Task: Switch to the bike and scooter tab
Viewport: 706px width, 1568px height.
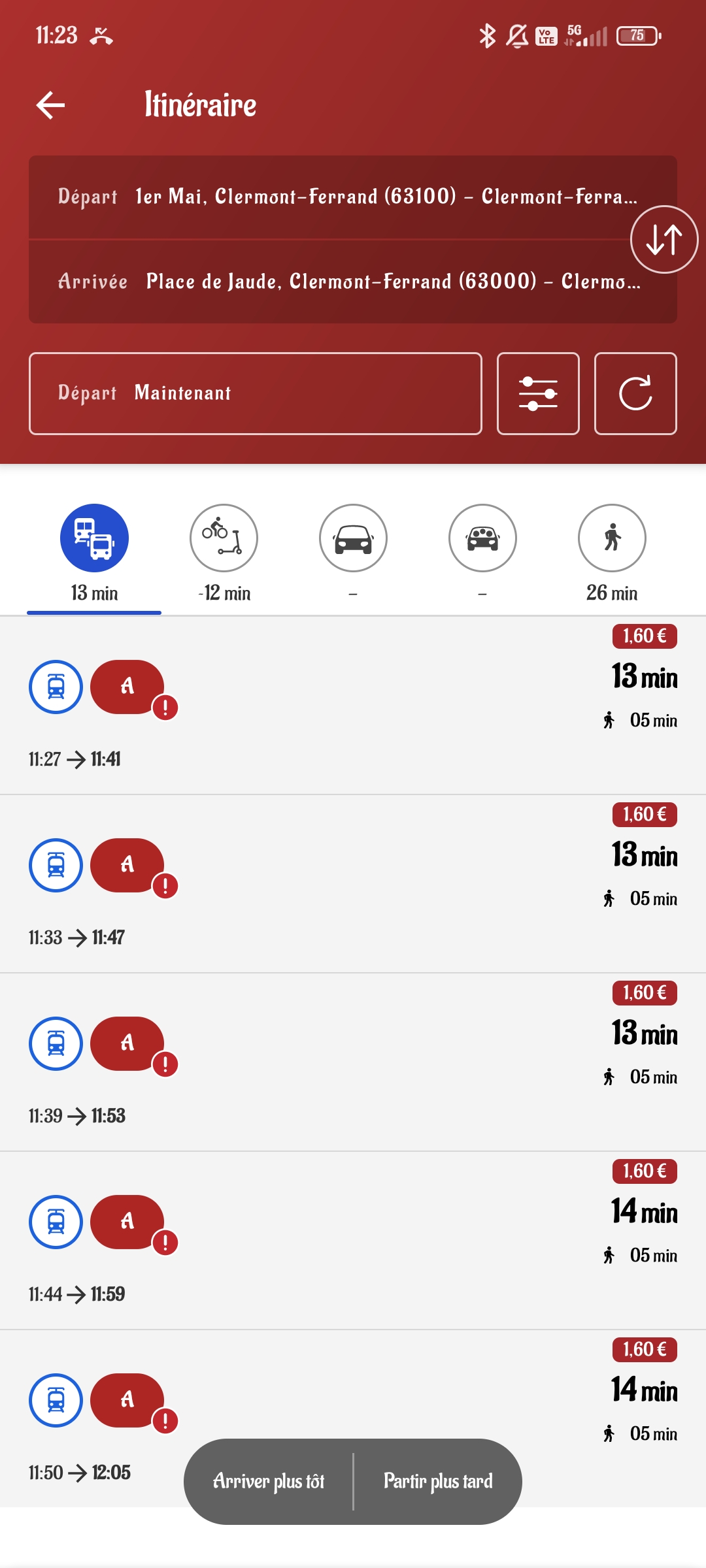Action: click(224, 554)
